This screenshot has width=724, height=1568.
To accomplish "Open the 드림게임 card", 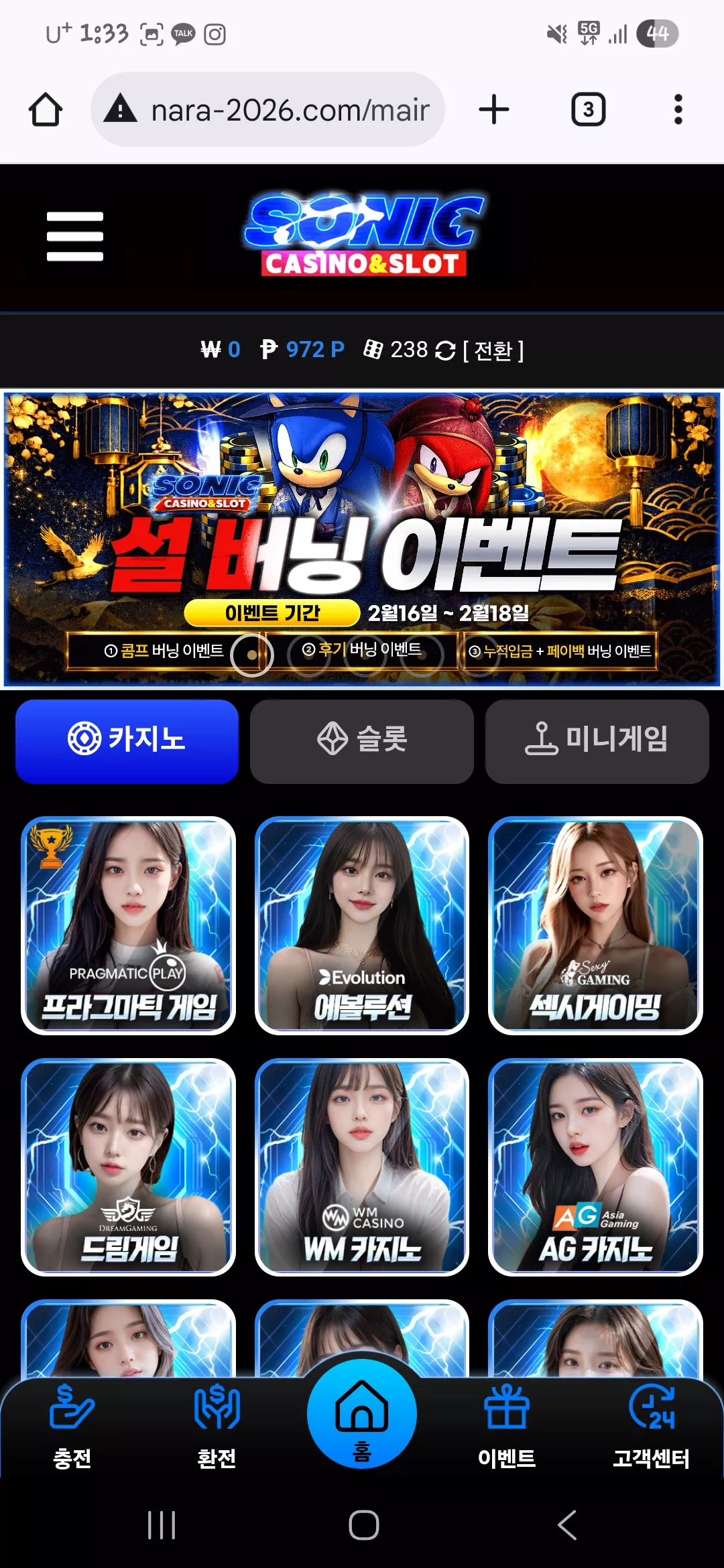I will click(x=128, y=1167).
